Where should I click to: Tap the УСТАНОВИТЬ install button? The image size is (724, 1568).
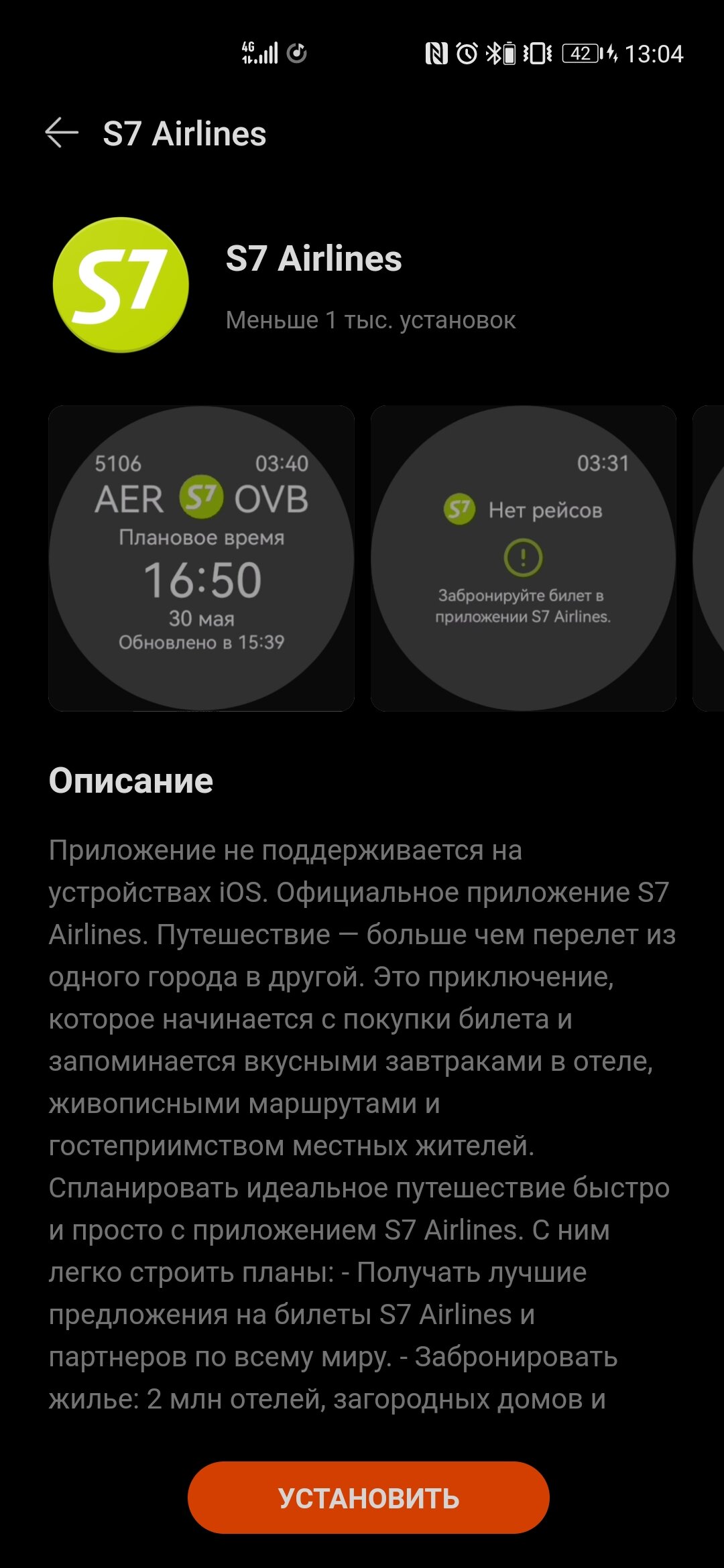click(369, 1498)
